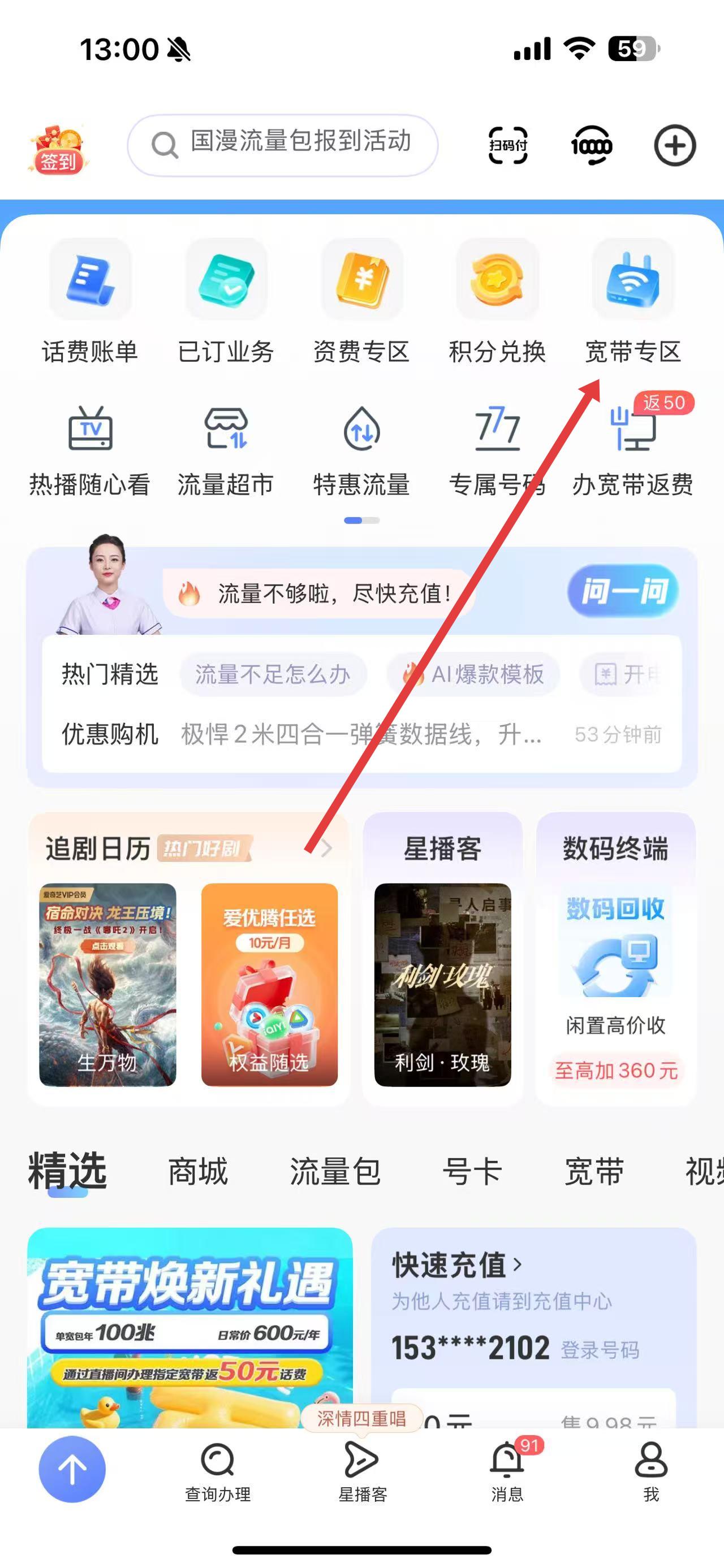Go to 宽带专区
Viewport: 724px width, 1568px height.
point(633,301)
